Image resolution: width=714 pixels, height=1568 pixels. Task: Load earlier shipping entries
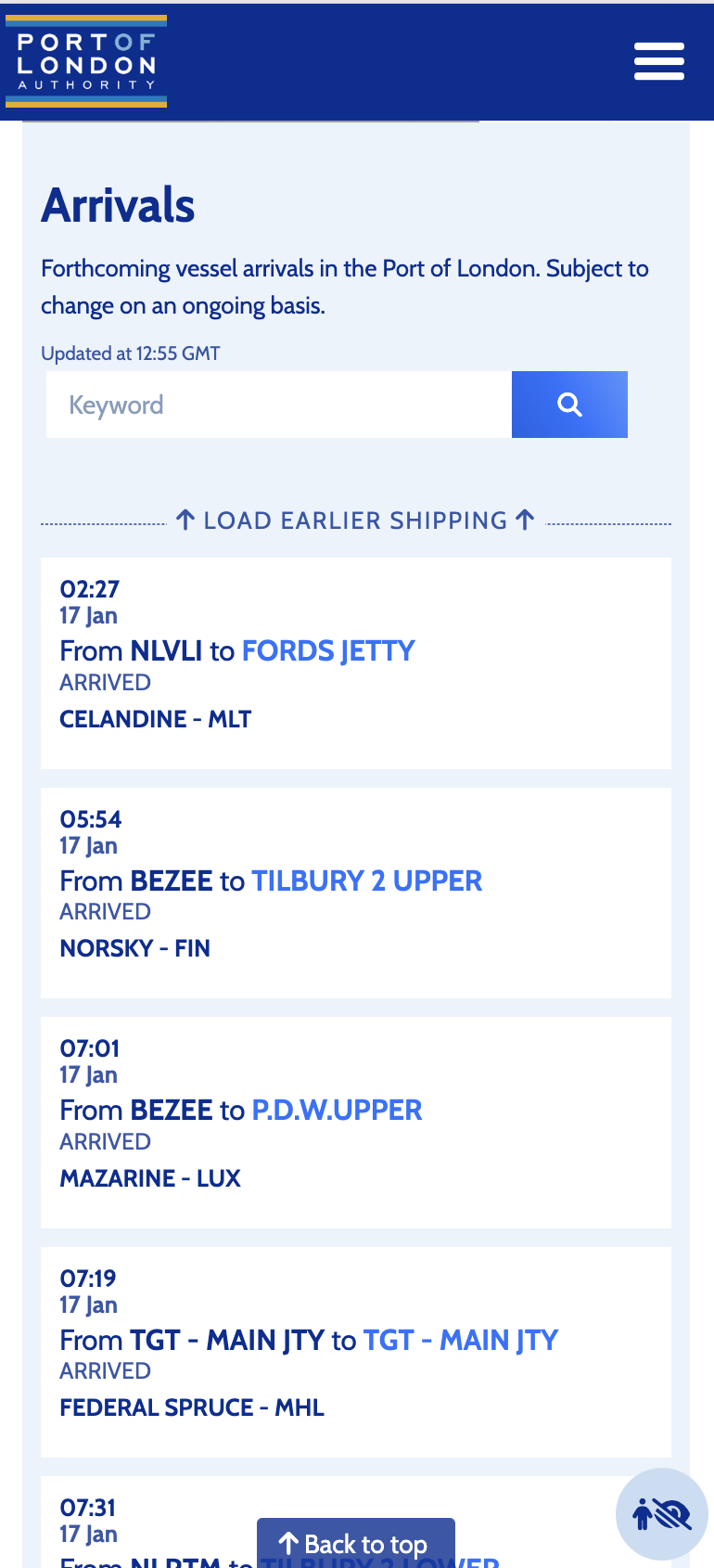click(355, 521)
